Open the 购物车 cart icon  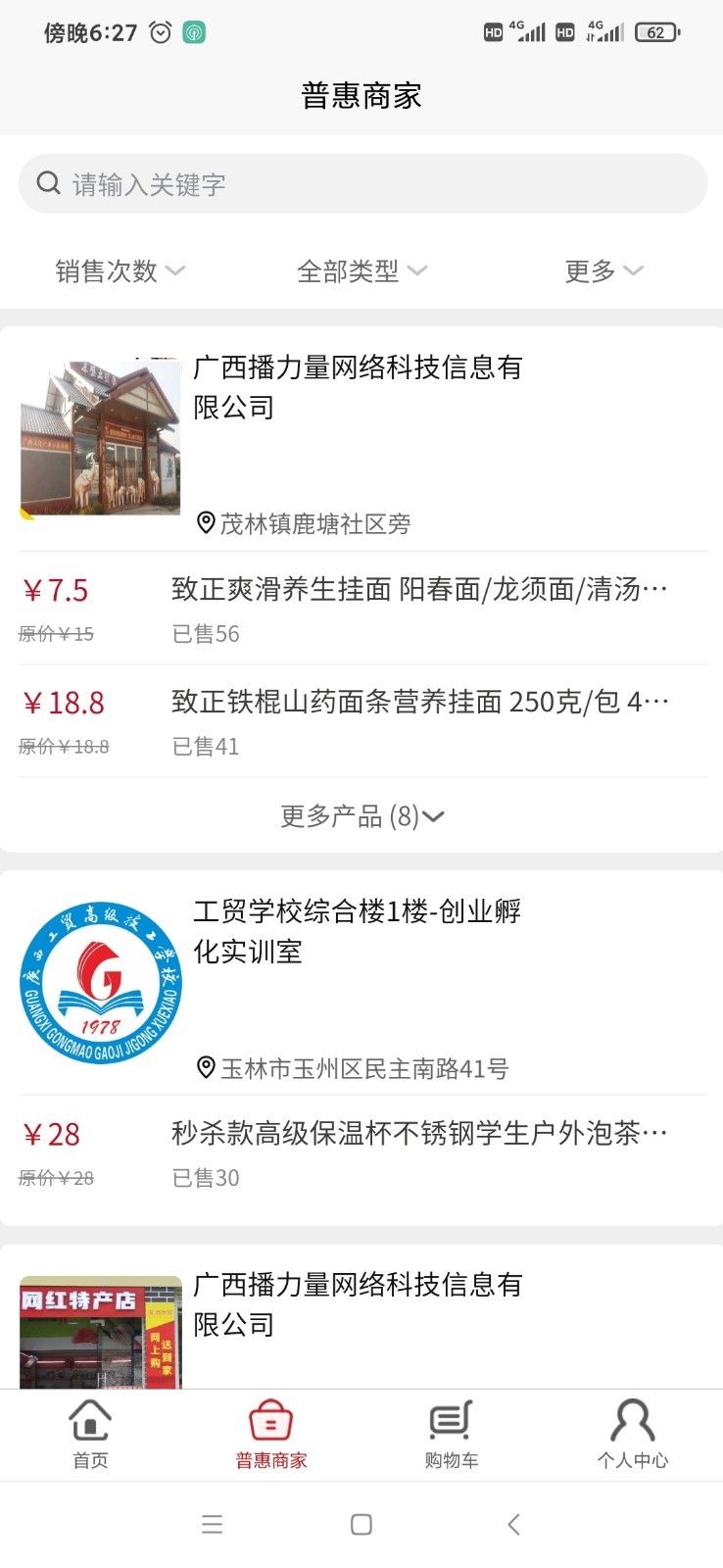pyautogui.click(x=451, y=1418)
